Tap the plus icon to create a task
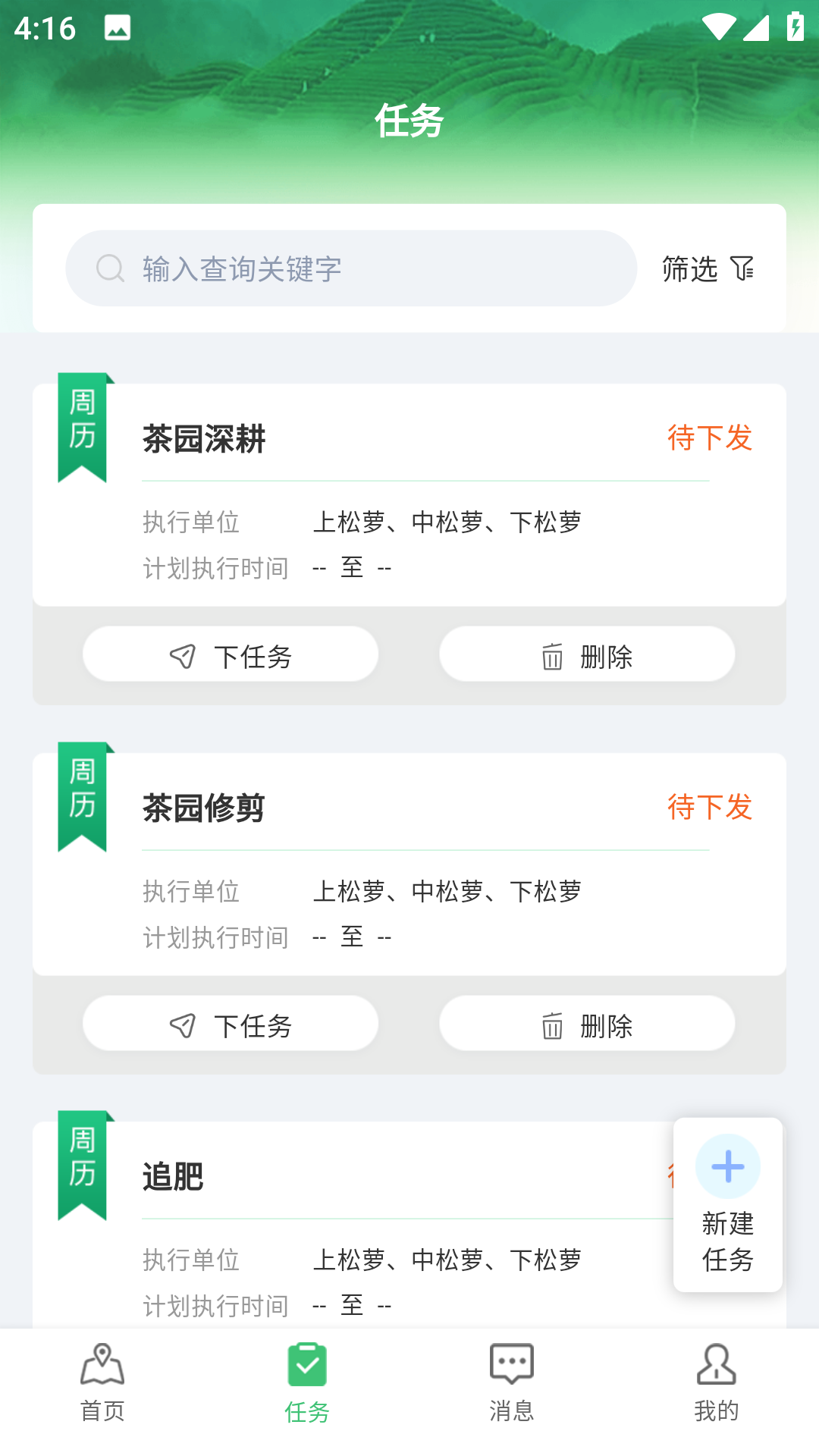The image size is (819, 1456). pyautogui.click(x=726, y=1166)
